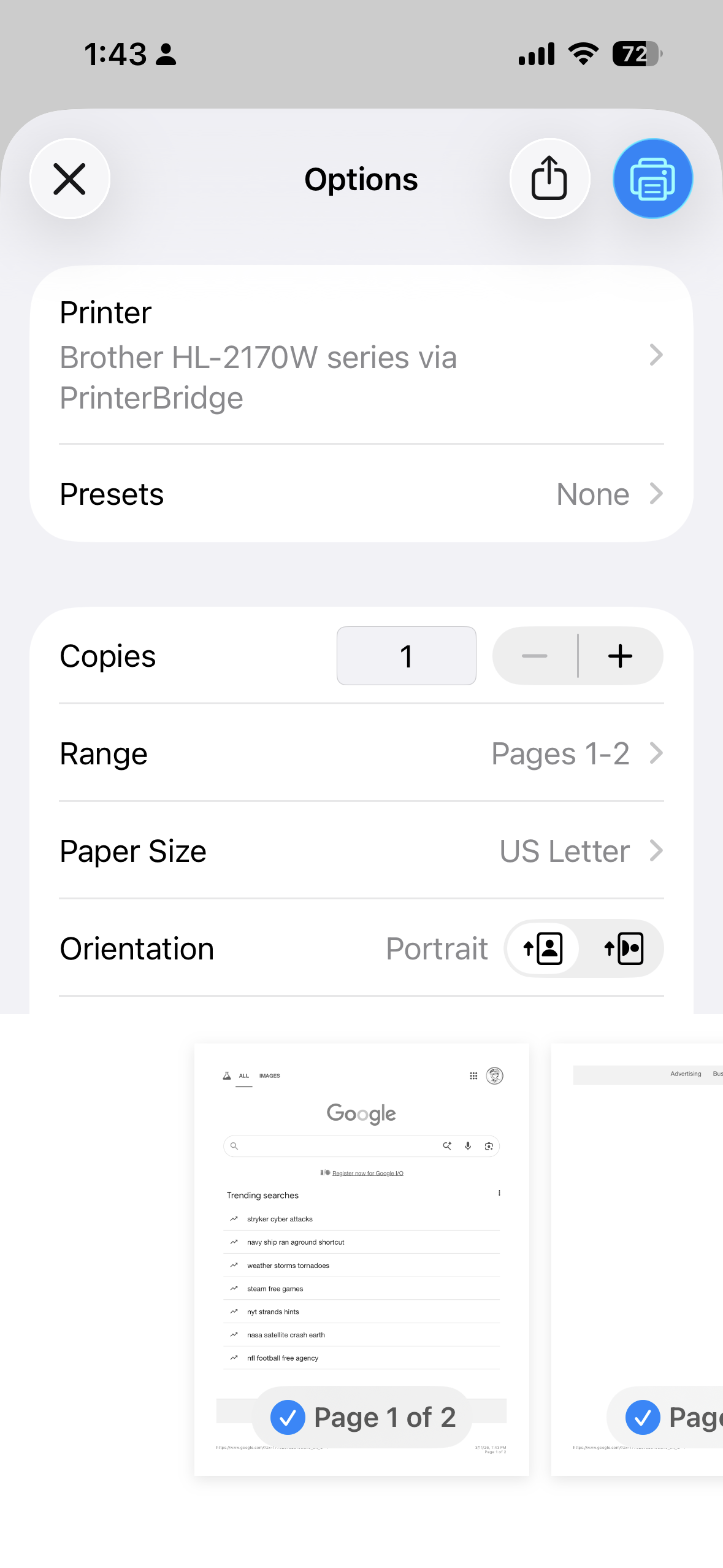Image resolution: width=723 pixels, height=1568 pixels.
Task: Select the landscape orientation icon
Action: click(x=624, y=948)
